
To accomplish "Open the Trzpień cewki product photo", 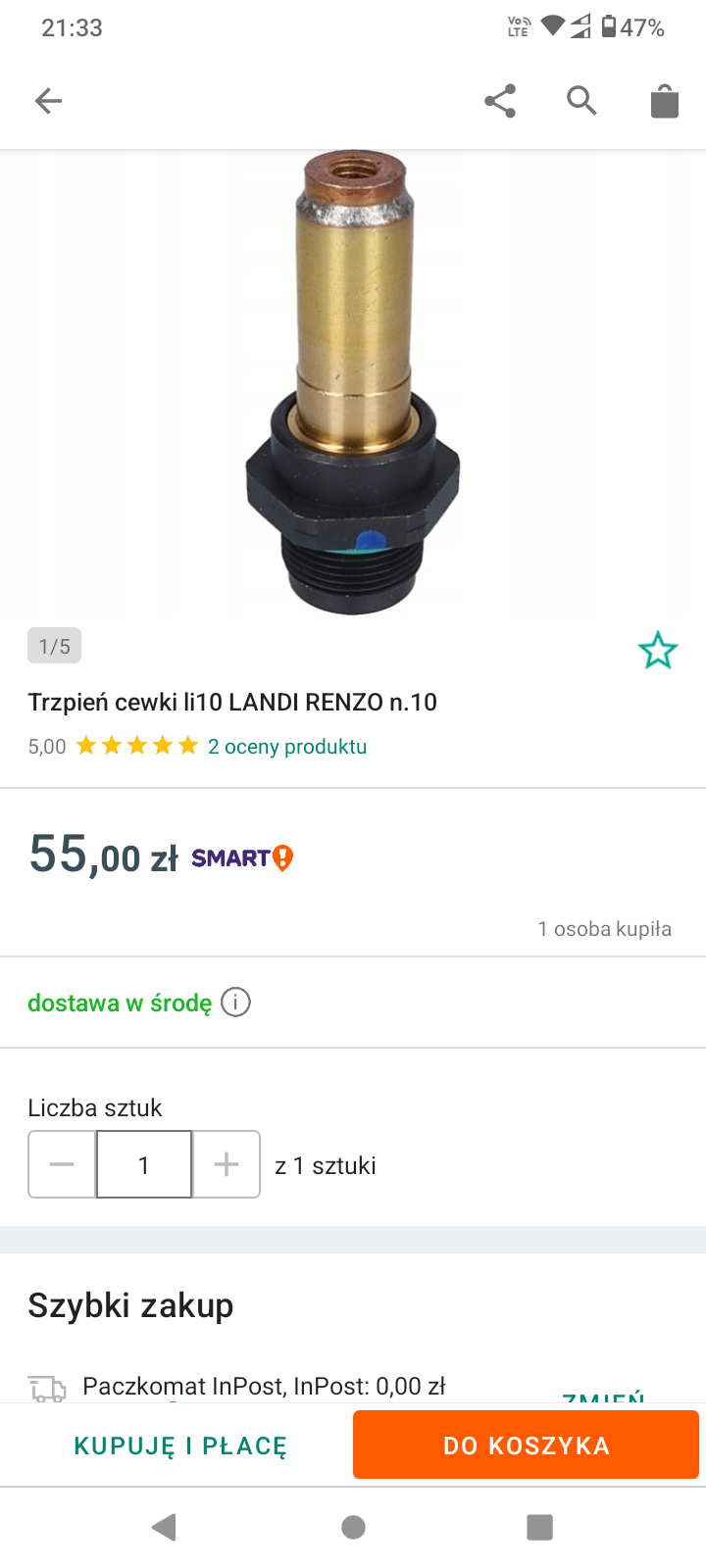I will click(x=353, y=382).
